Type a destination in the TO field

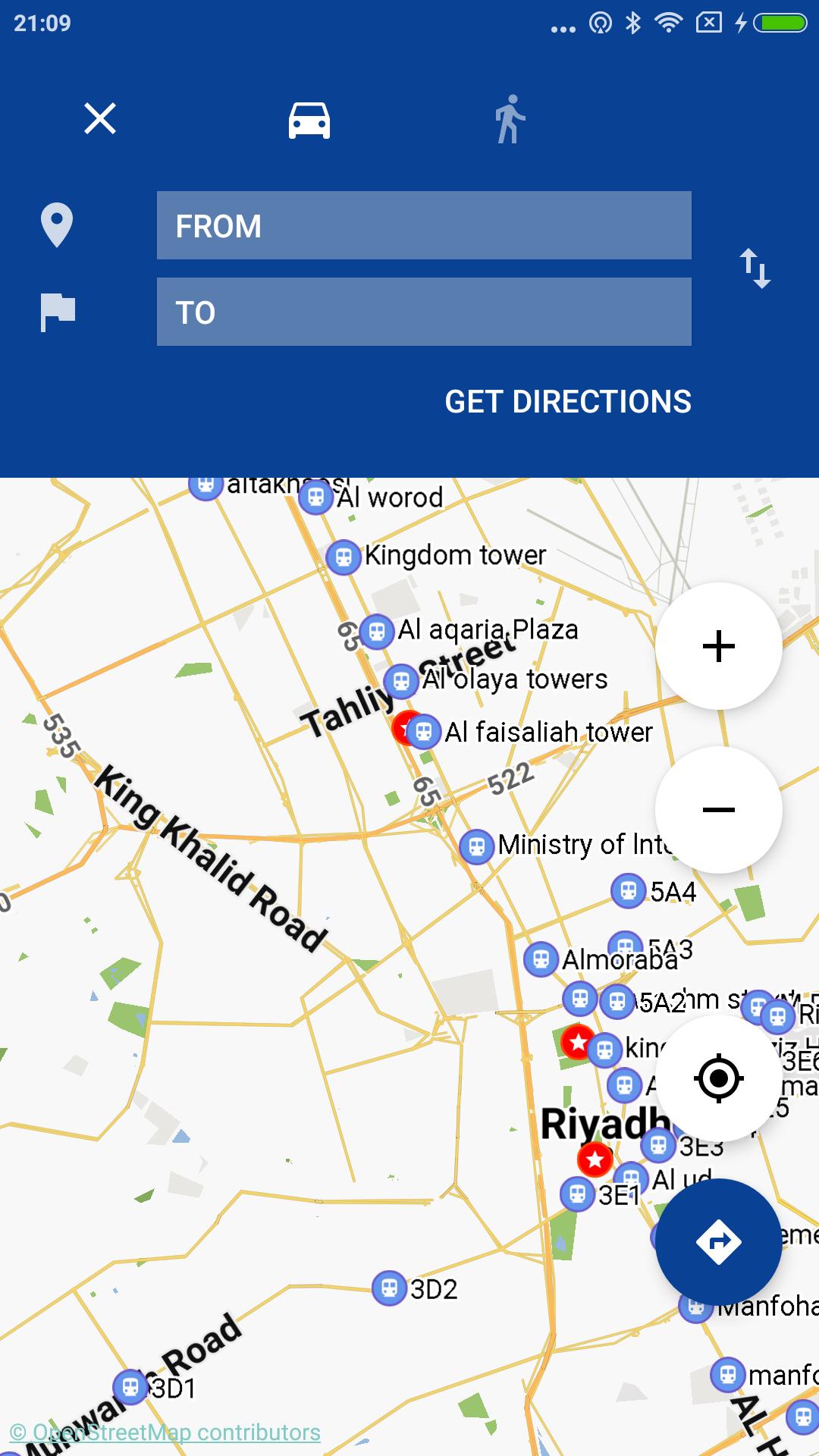click(x=423, y=309)
